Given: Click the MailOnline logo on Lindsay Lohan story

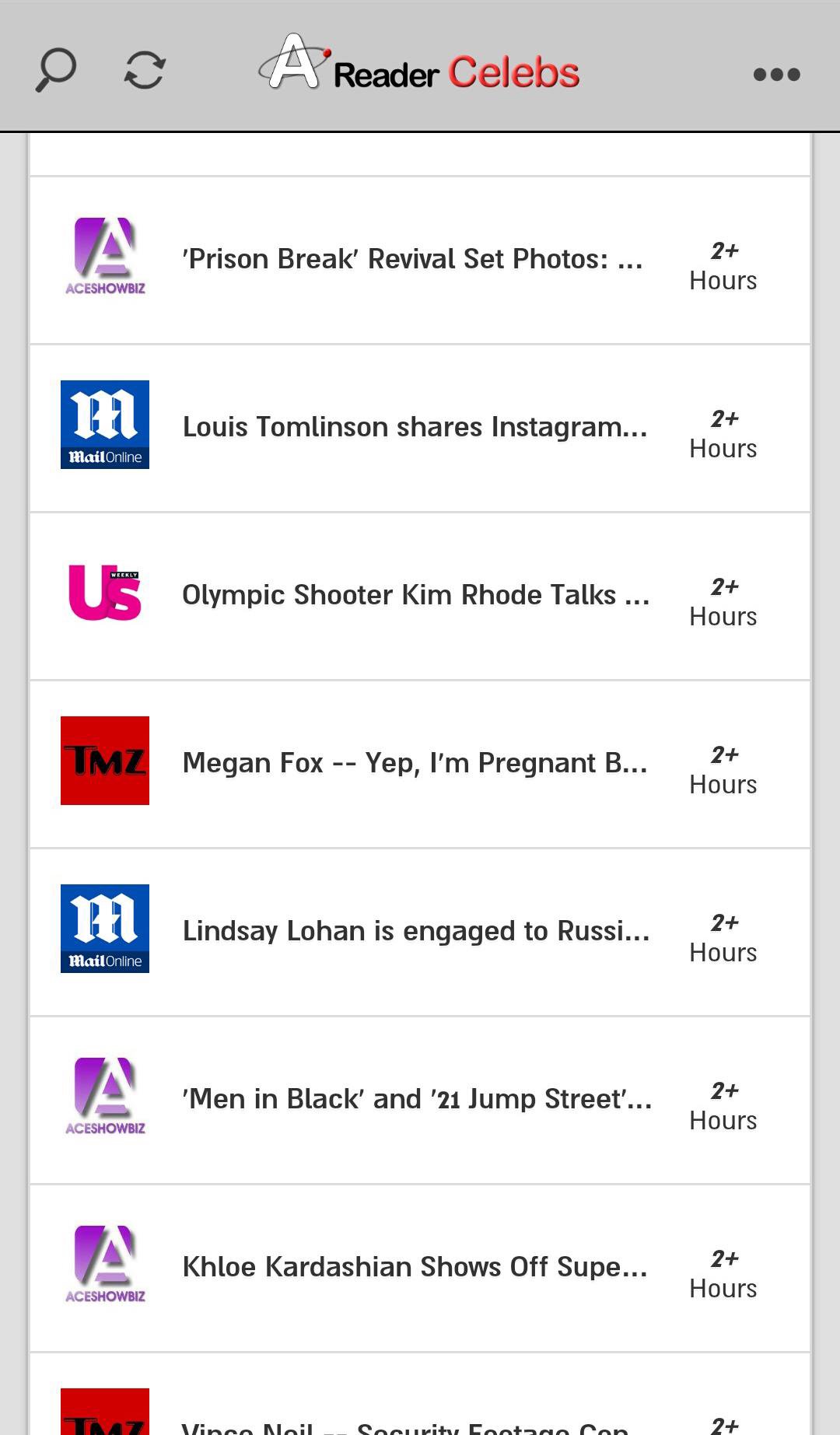Looking at the screenshot, I should pos(105,929).
